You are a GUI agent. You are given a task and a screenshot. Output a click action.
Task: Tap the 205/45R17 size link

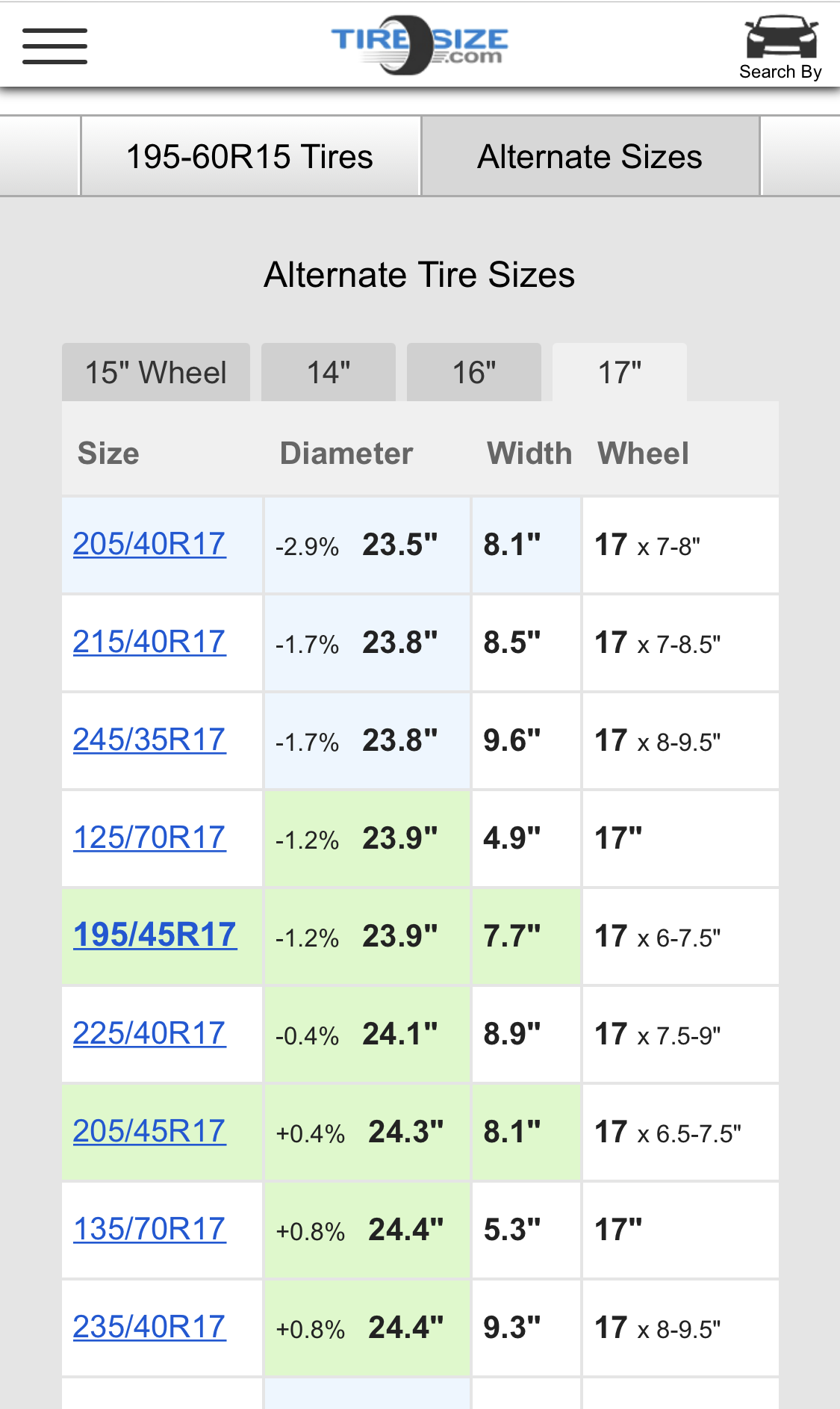pos(149,1131)
